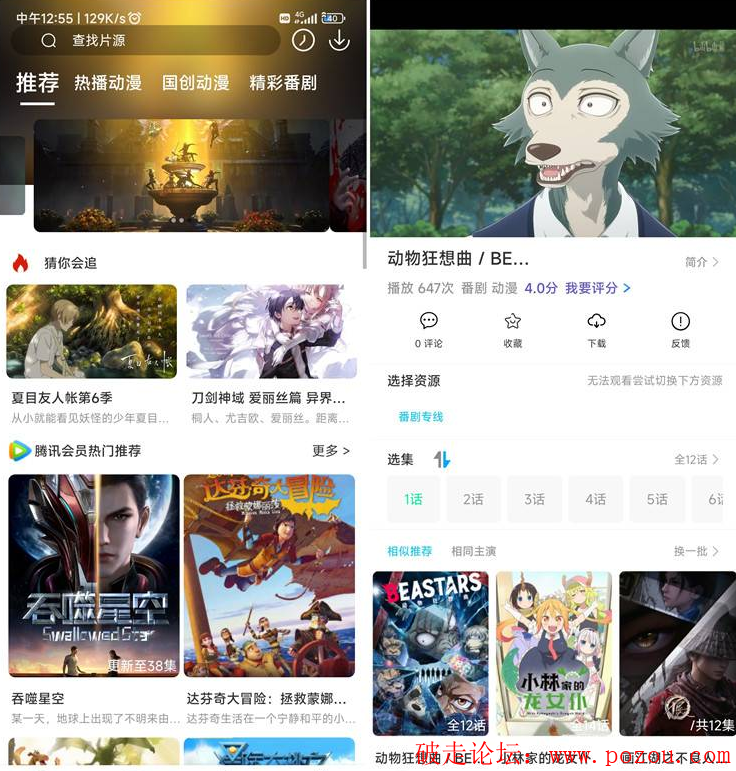Expand 简介 for 动物狂想曲
Screen dimensions: 736x771
[701, 262]
